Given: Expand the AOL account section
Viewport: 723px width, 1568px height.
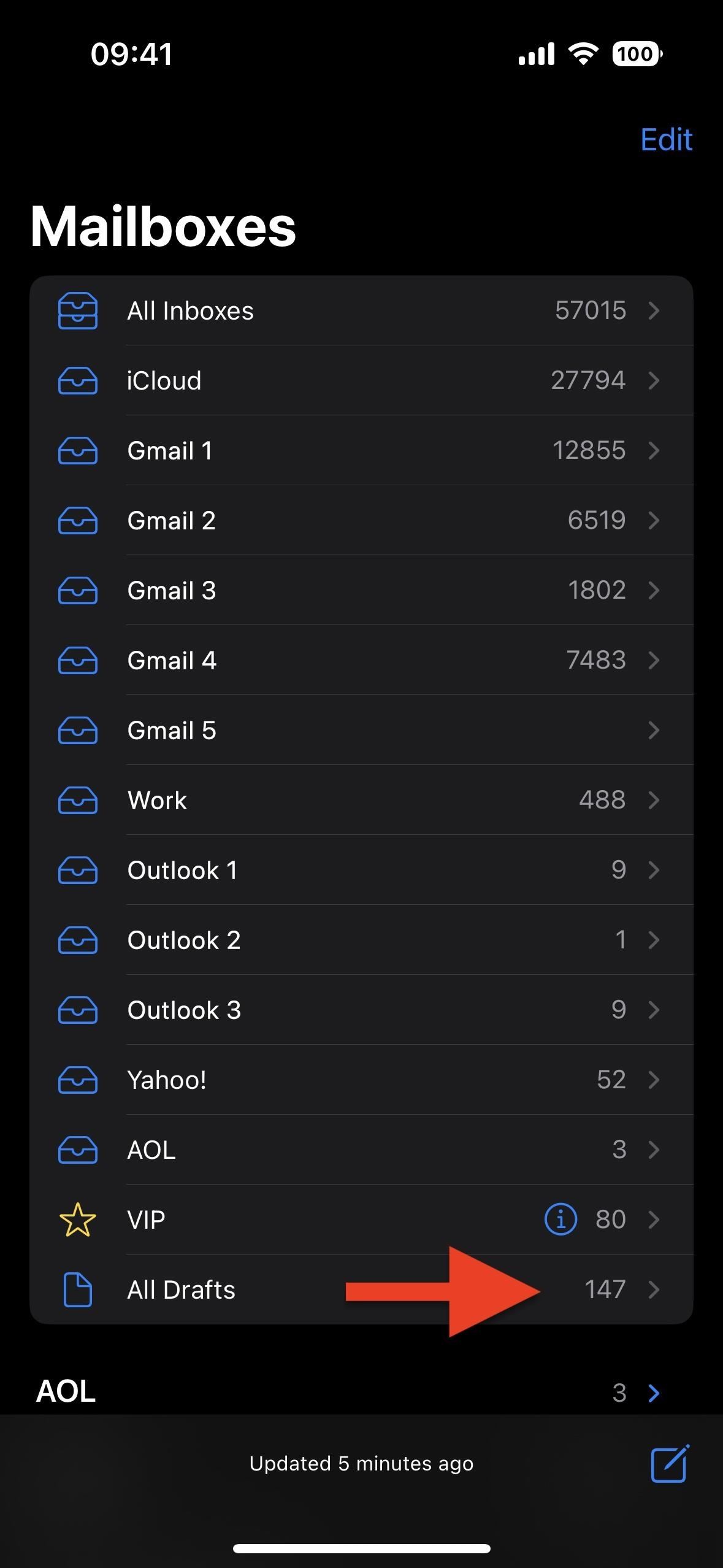Looking at the screenshot, I should point(654,1393).
